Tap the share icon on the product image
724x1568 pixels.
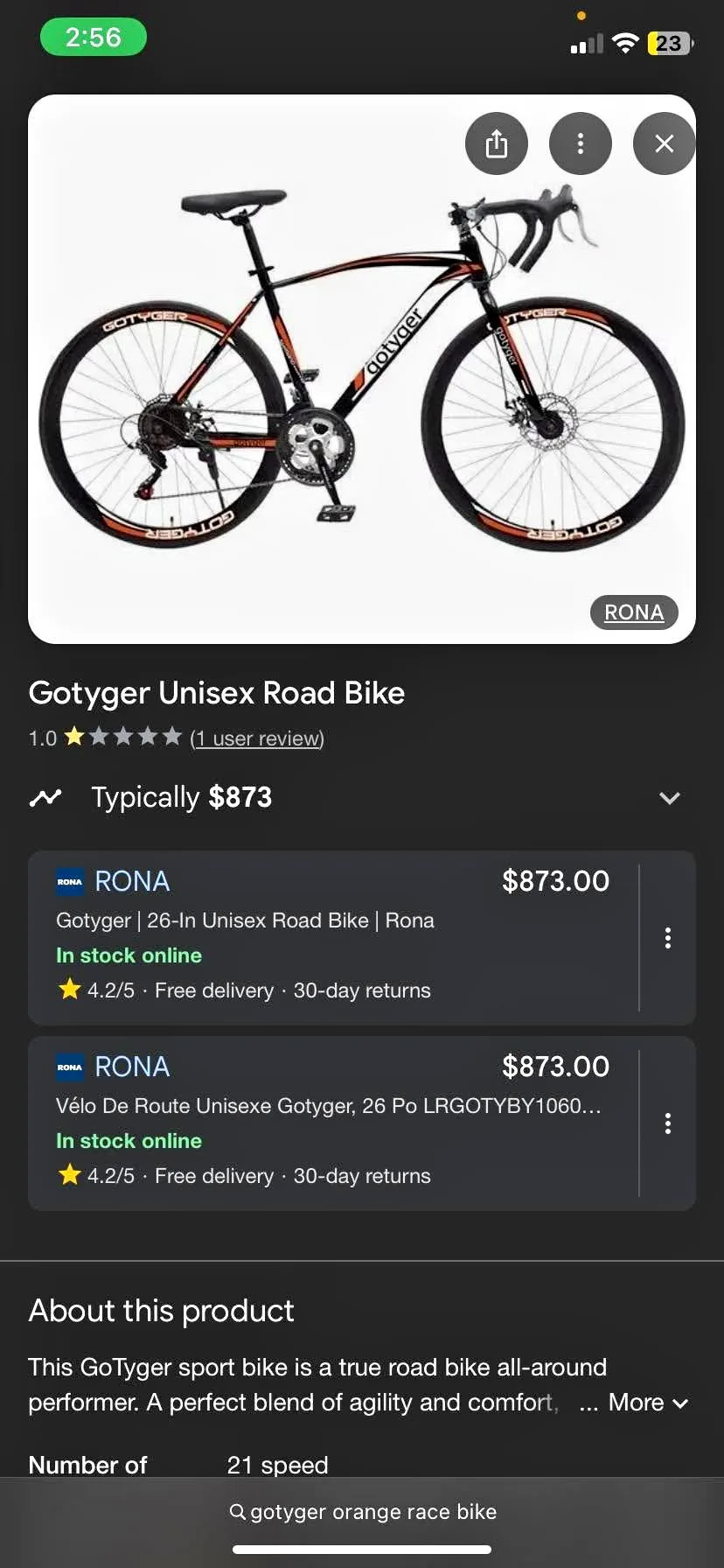(496, 143)
